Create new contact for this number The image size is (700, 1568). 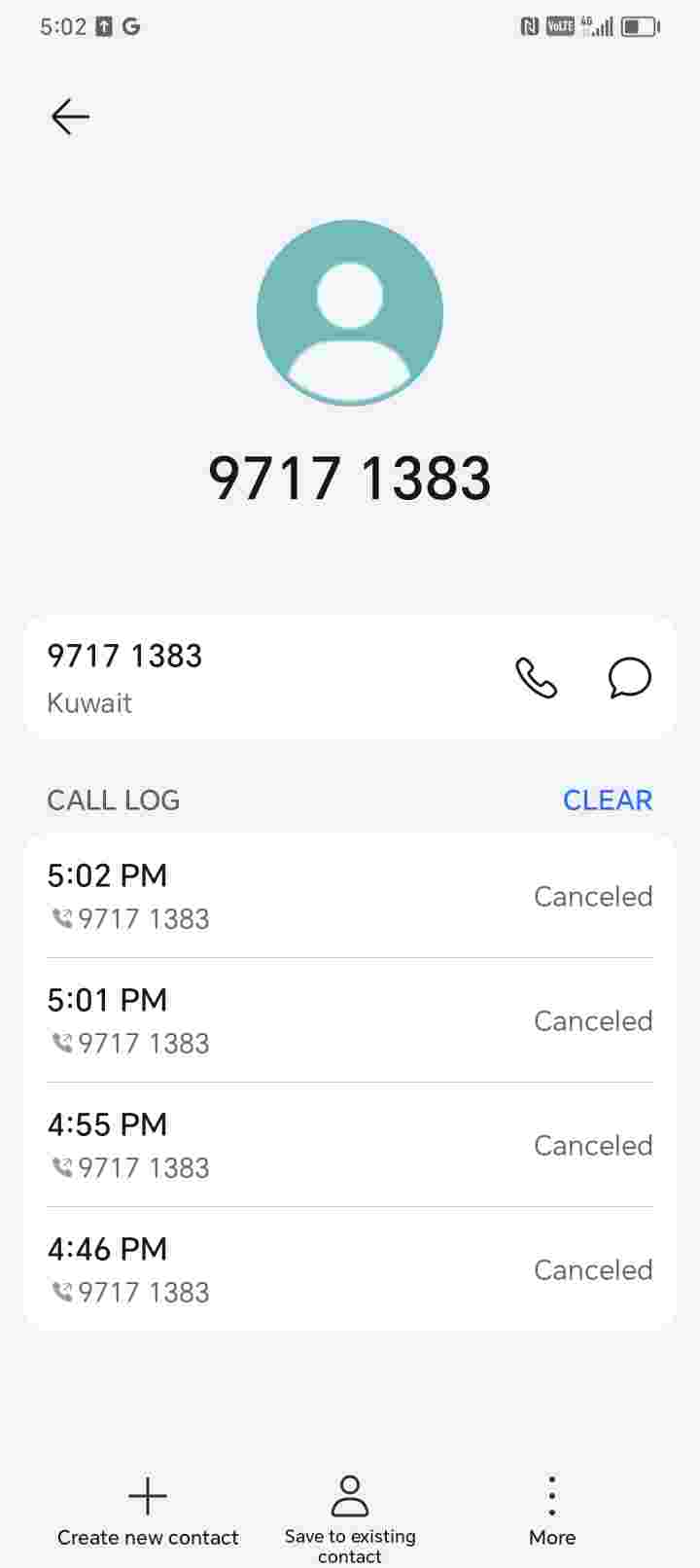point(148,1510)
